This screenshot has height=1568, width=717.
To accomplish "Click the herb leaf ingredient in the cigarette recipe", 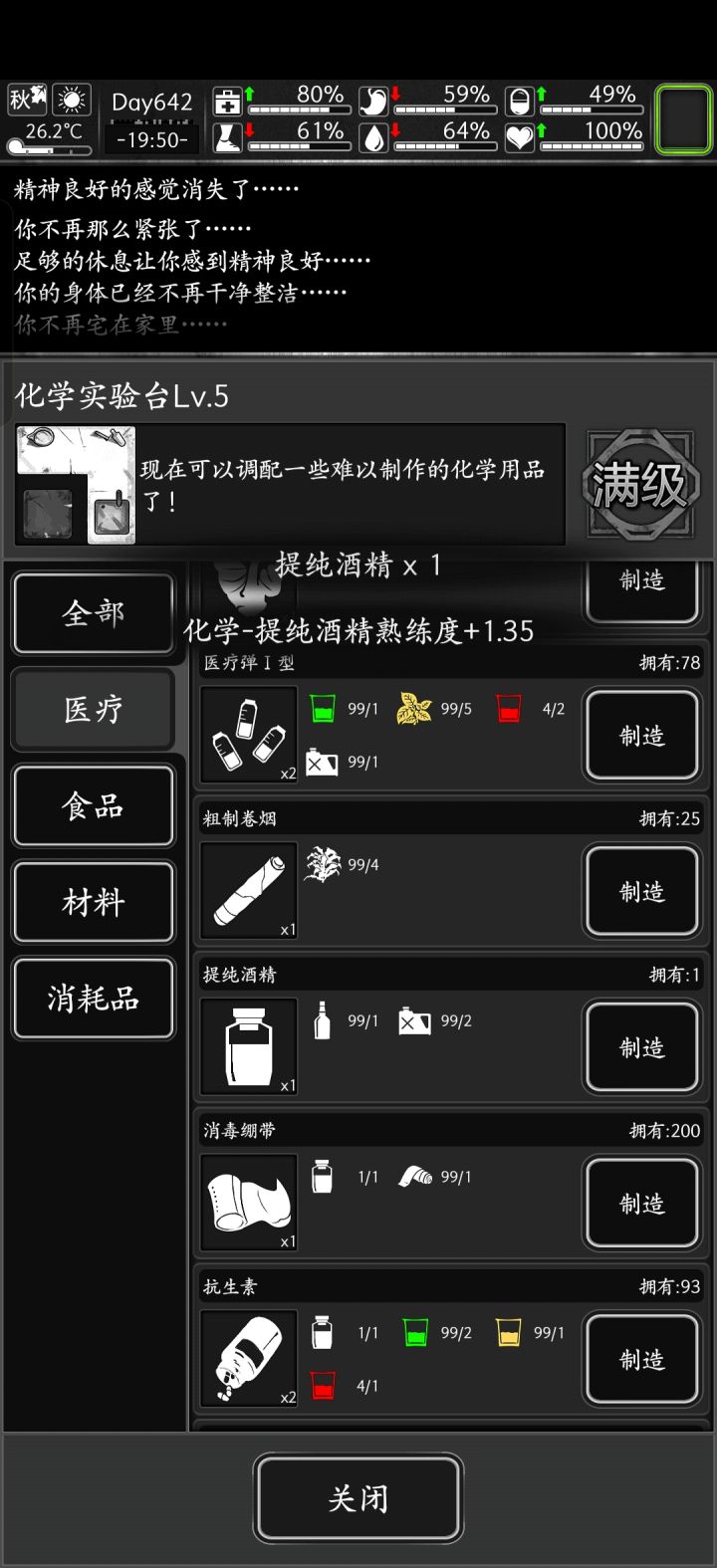I will [324, 864].
